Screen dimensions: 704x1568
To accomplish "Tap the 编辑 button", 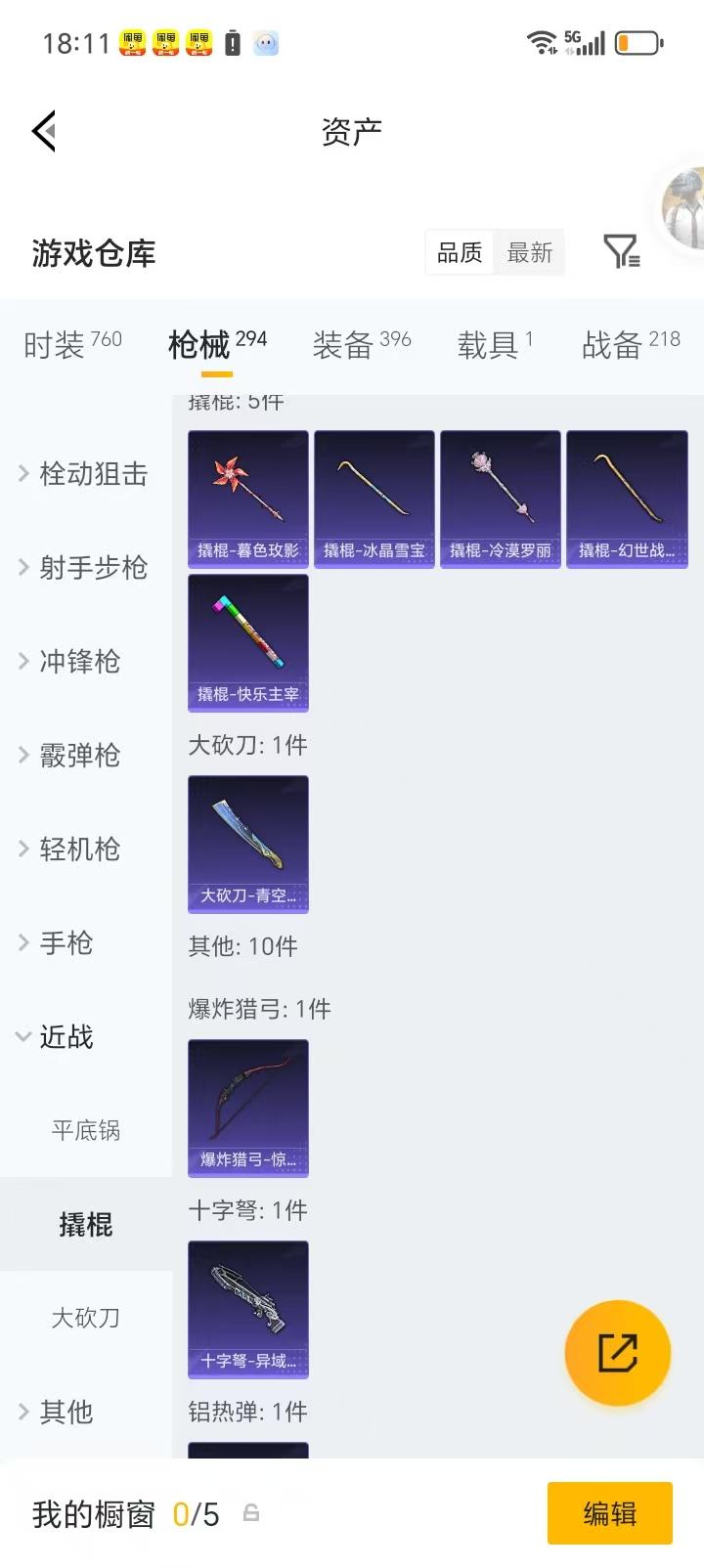I will [x=609, y=1513].
